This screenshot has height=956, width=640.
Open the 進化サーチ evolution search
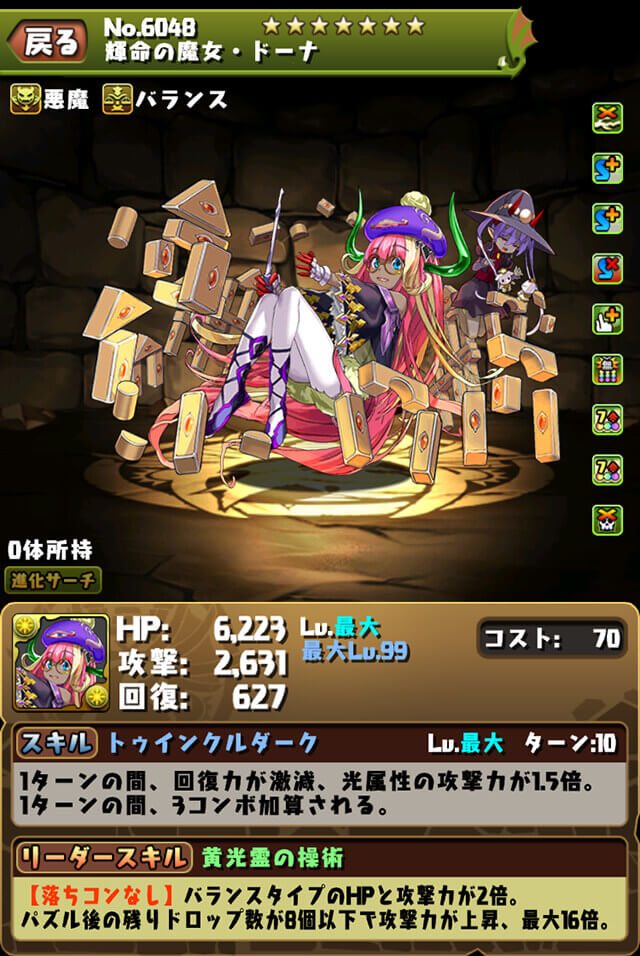[54, 579]
